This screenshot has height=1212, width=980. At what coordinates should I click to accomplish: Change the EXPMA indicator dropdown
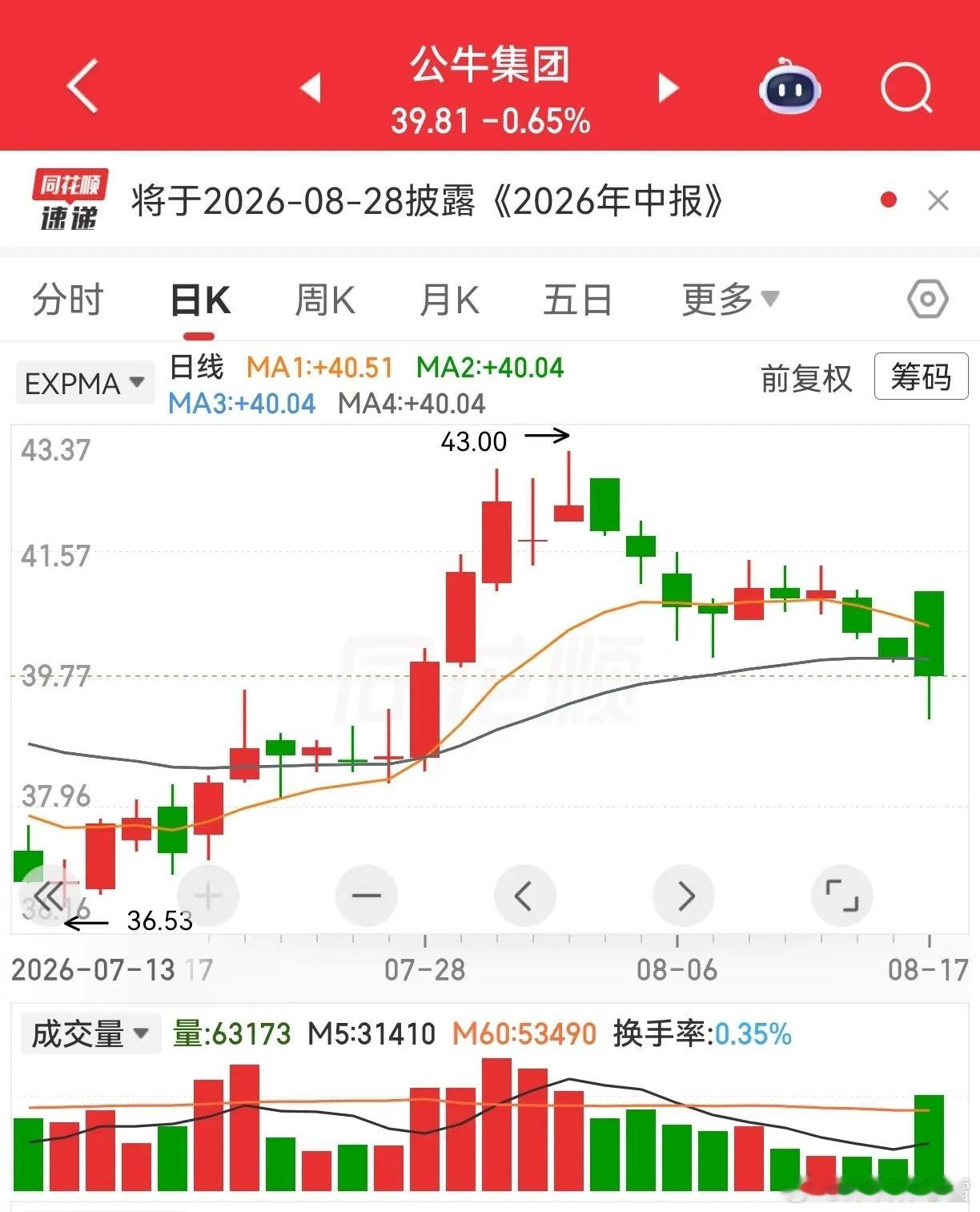[x=84, y=384]
